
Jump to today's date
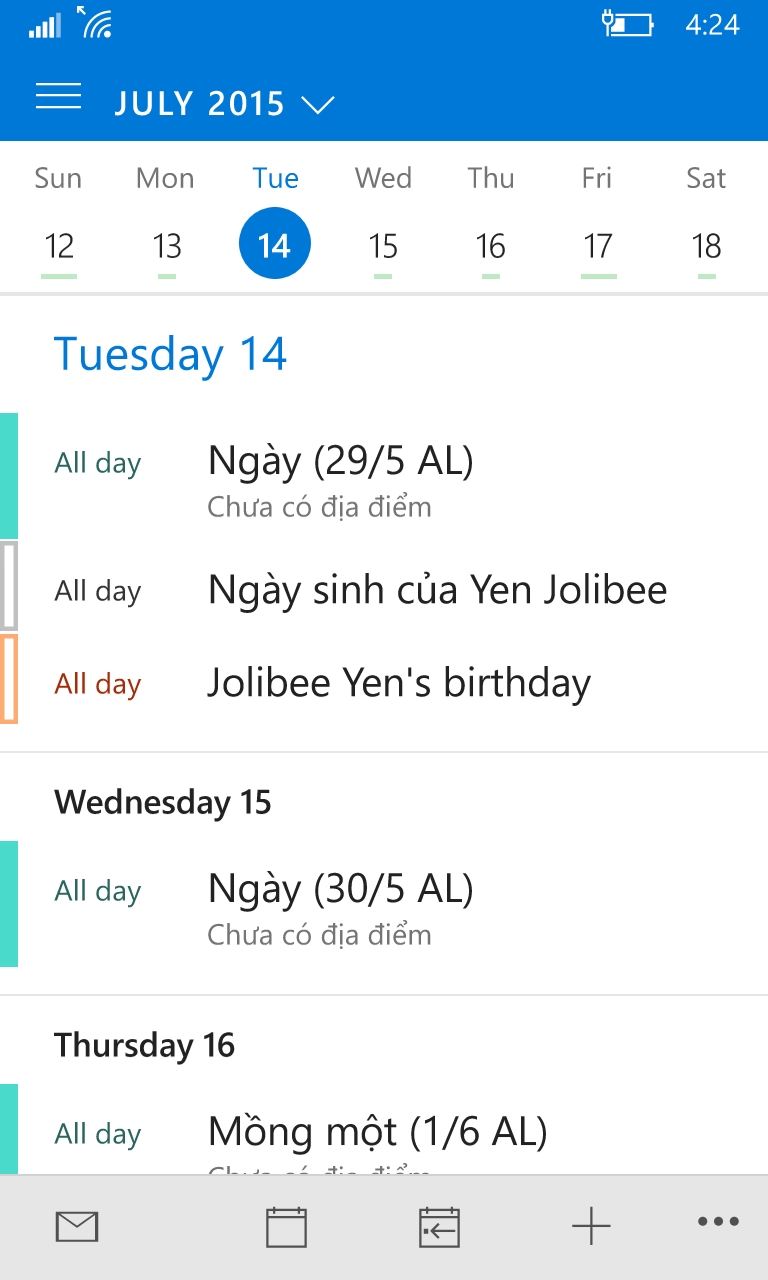click(439, 1226)
